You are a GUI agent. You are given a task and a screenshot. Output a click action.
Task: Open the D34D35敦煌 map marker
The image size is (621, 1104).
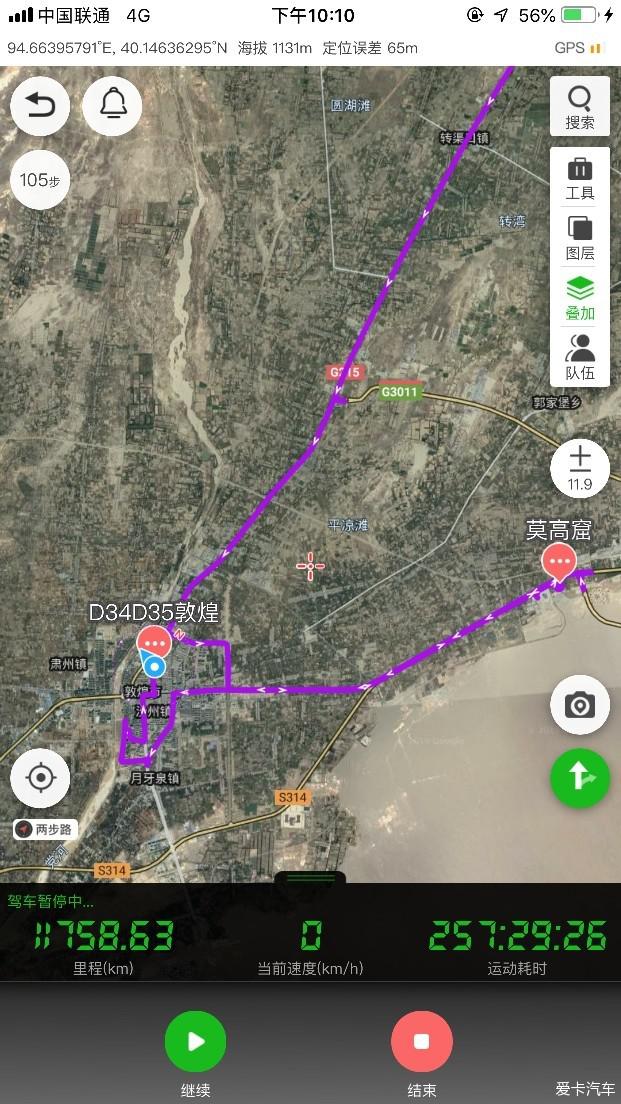coord(153,641)
